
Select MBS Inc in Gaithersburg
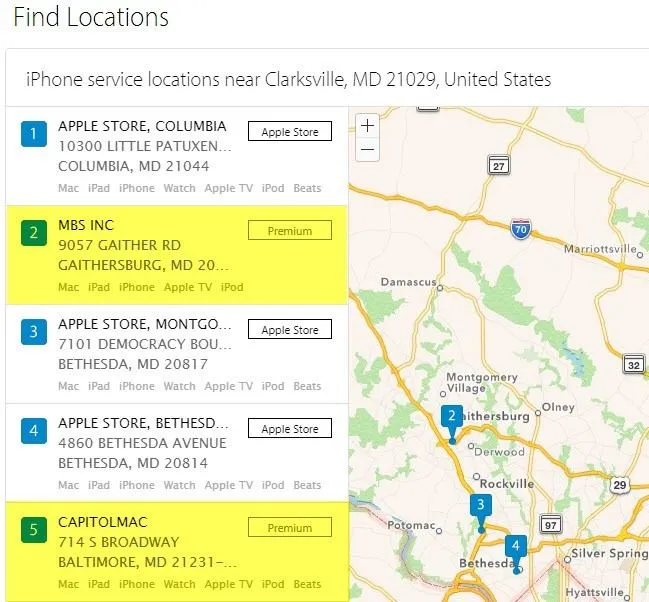87,226
